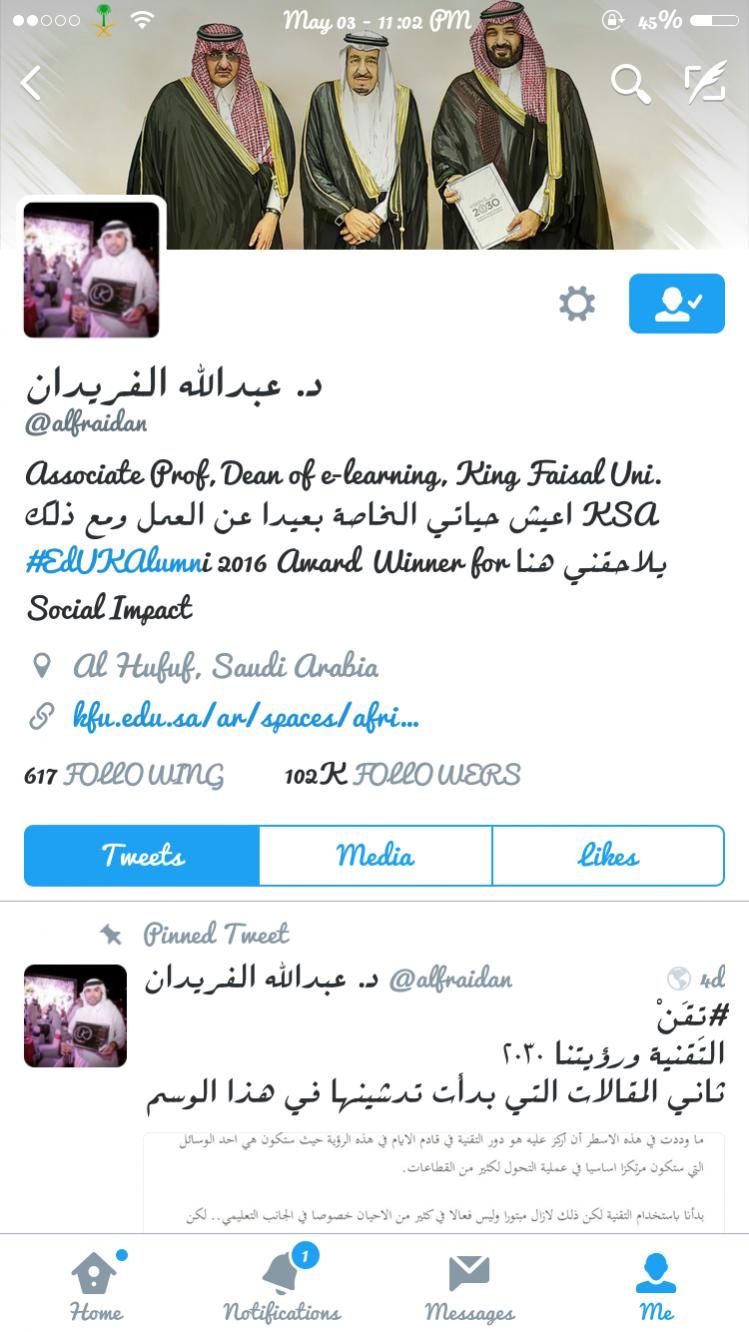View the 617 following list
This screenshot has height=1332, width=749.
124,775
